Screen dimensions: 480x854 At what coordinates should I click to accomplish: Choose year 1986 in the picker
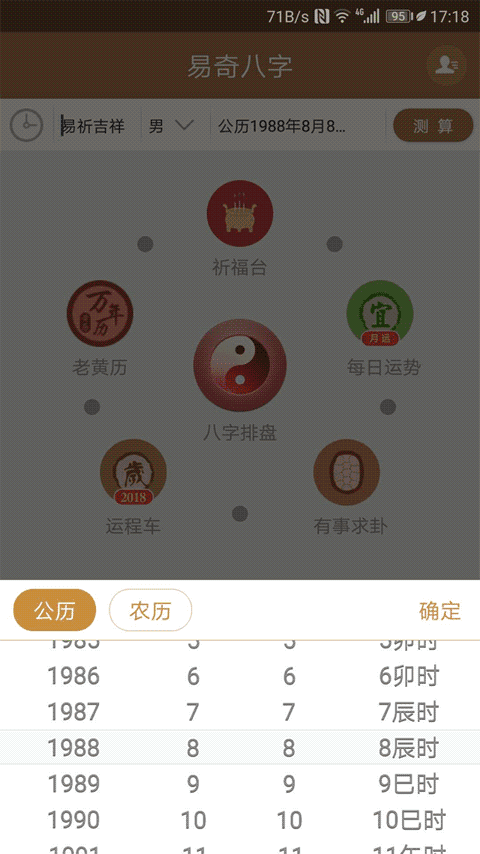[x=74, y=676]
